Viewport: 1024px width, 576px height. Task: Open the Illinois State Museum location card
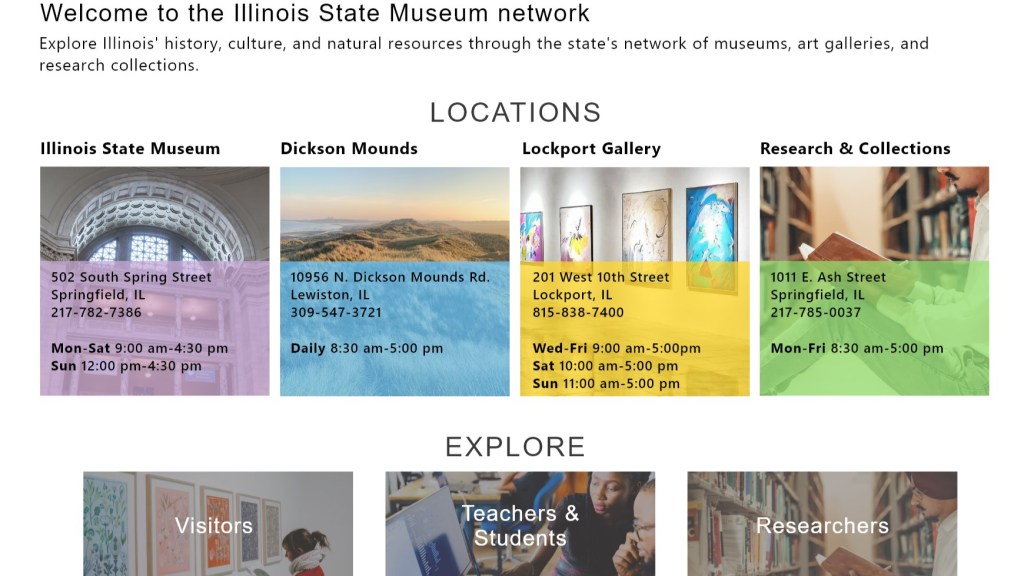(154, 280)
